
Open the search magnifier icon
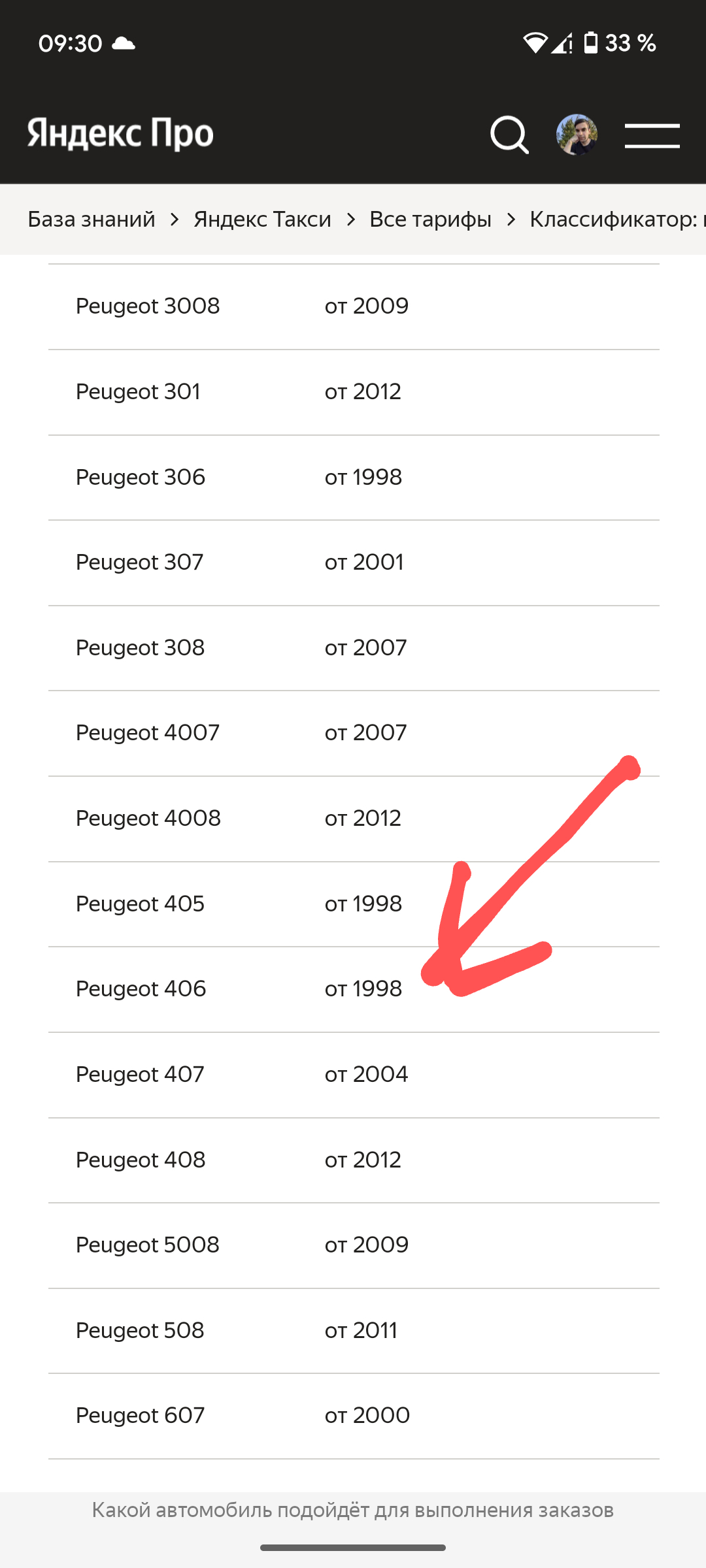(x=509, y=135)
